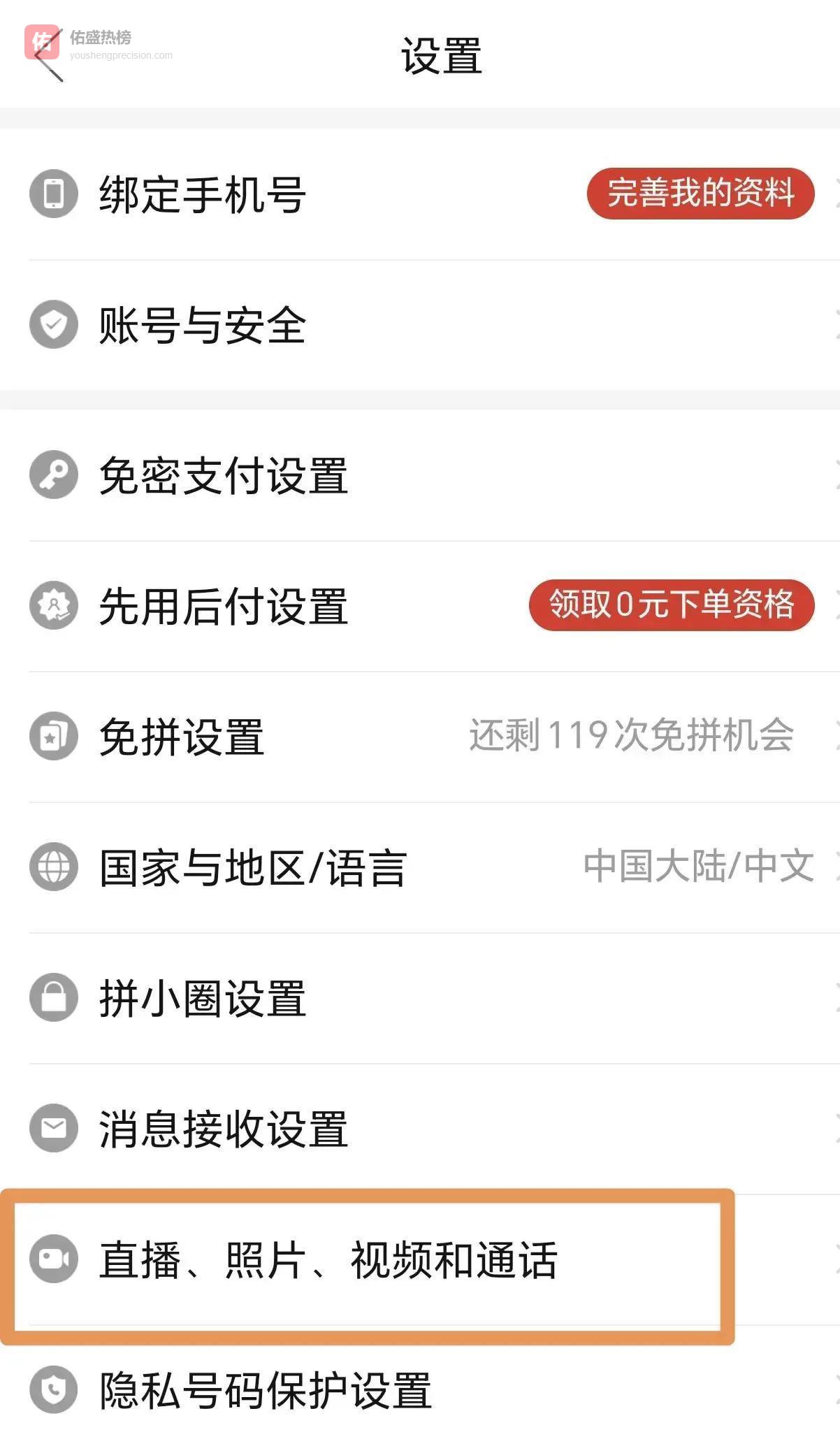Open 直播、照片、视频和通话 settings
The height and width of the screenshot is (1453, 840).
[x=328, y=1259]
